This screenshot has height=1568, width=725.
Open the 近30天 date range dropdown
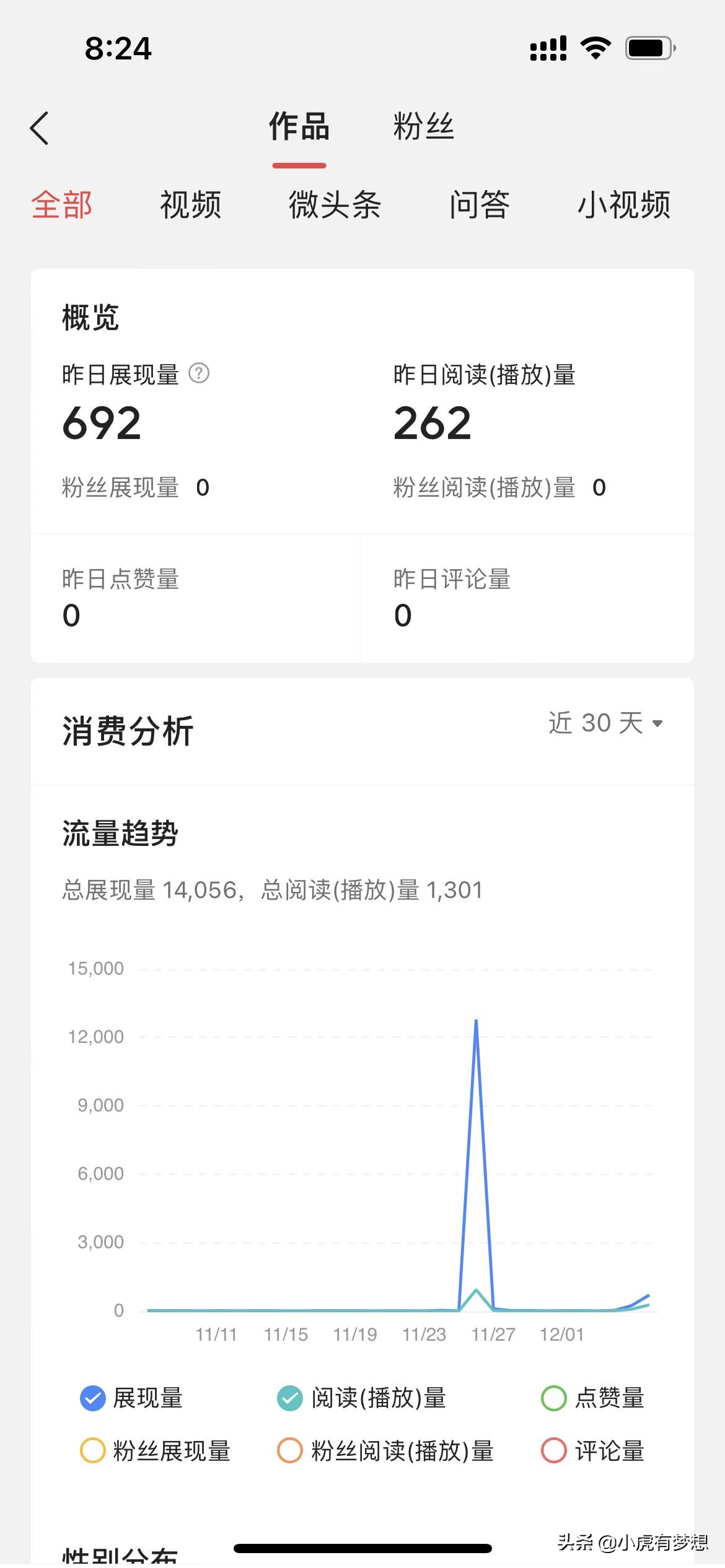[x=605, y=722]
